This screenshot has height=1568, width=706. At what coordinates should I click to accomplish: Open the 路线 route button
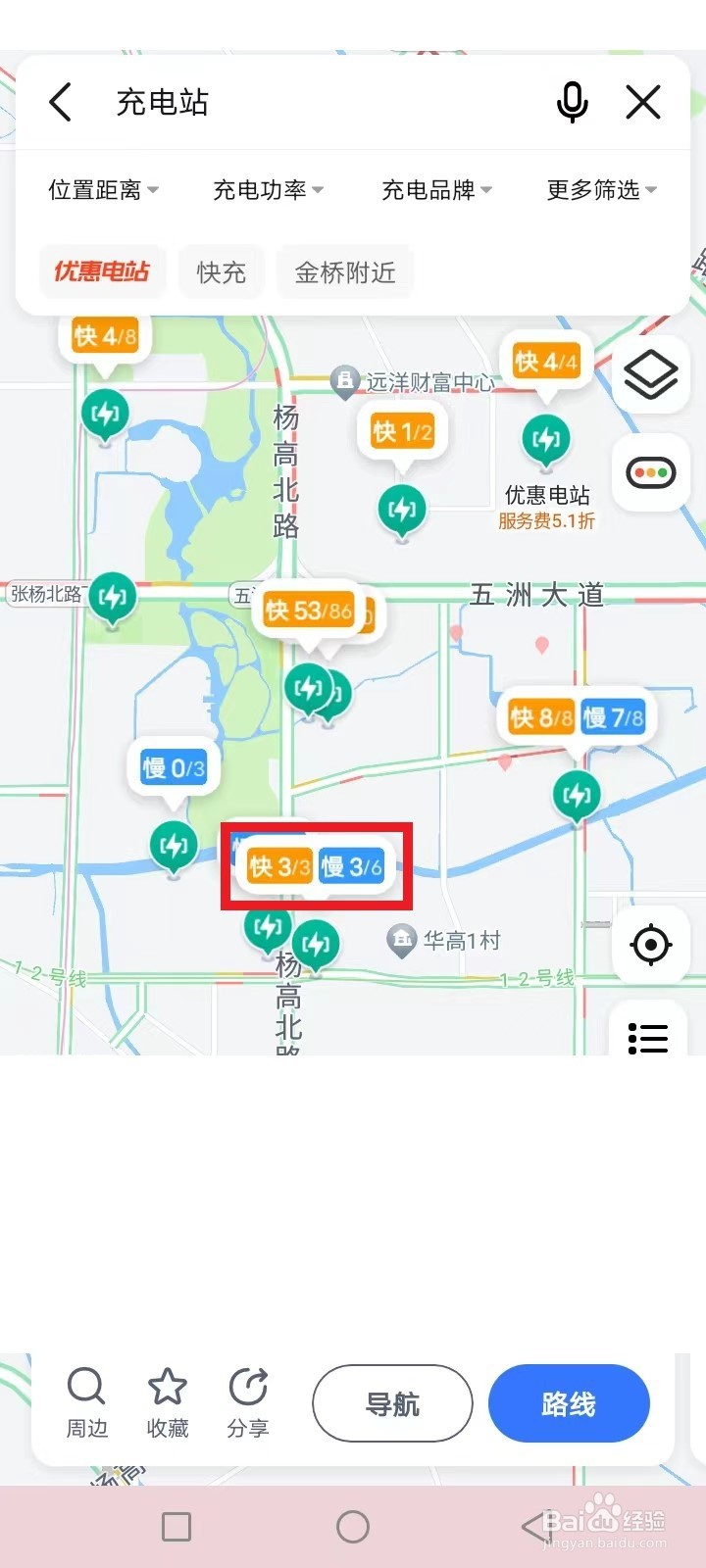click(569, 1403)
